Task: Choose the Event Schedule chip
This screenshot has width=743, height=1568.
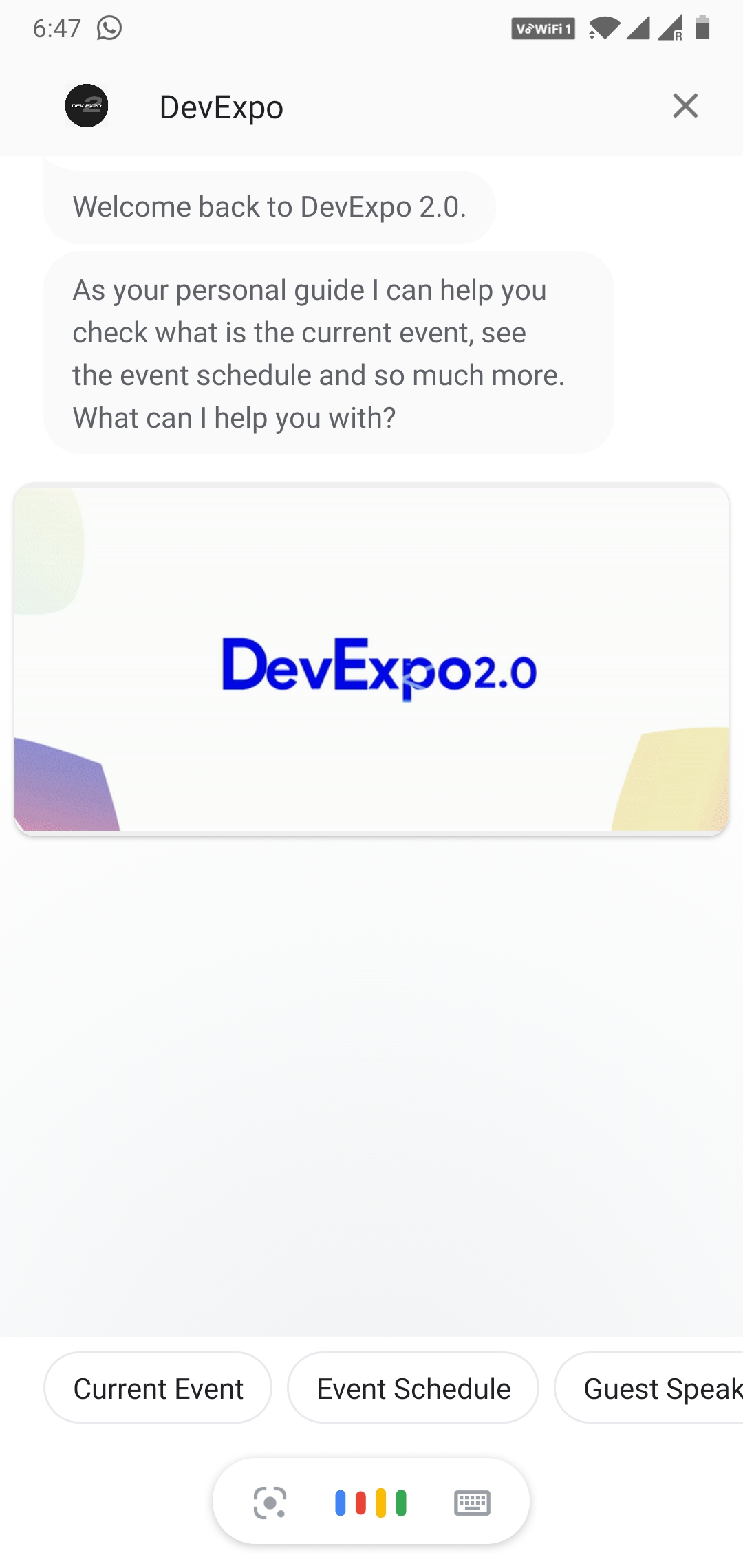Action: pos(413,1388)
